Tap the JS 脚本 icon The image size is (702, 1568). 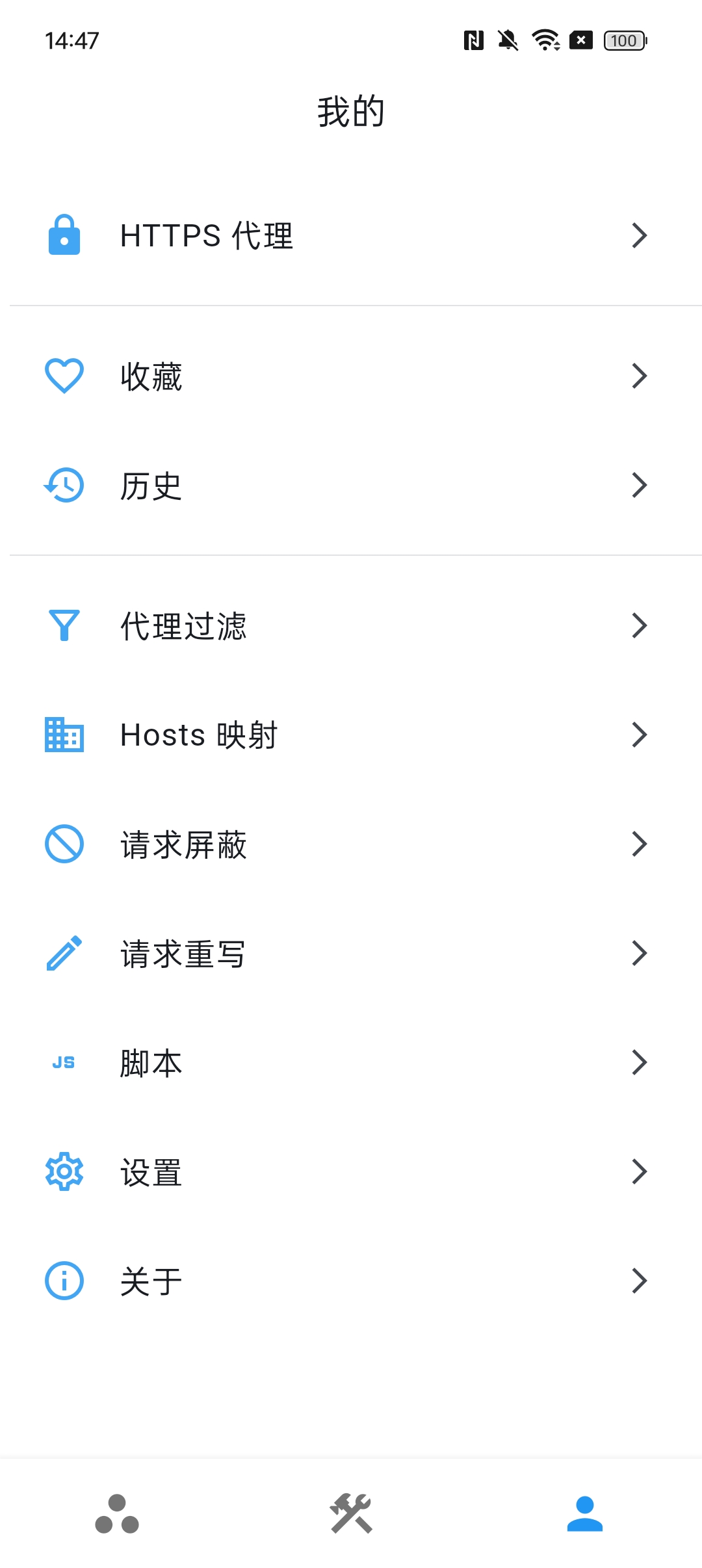point(63,1062)
